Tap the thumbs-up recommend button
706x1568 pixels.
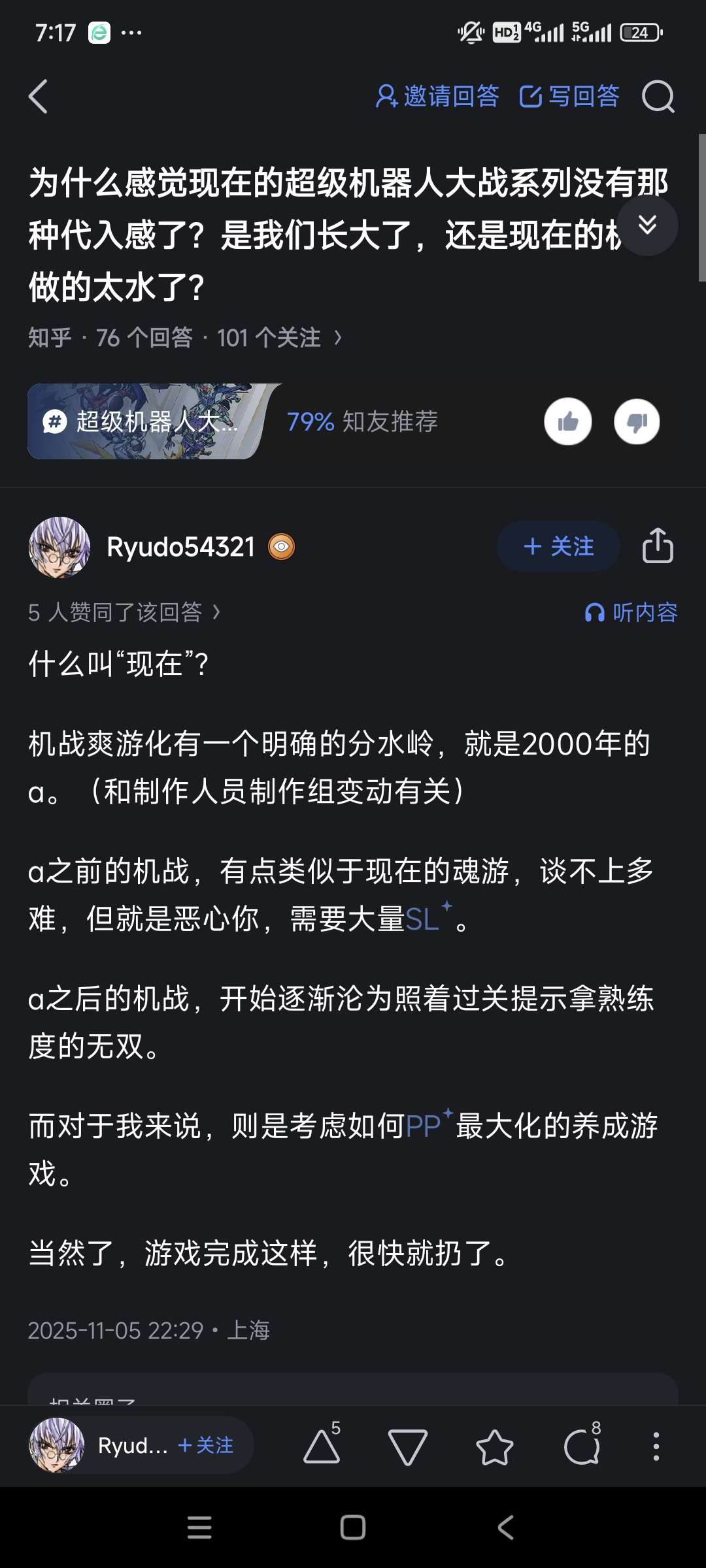click(568, 422)
